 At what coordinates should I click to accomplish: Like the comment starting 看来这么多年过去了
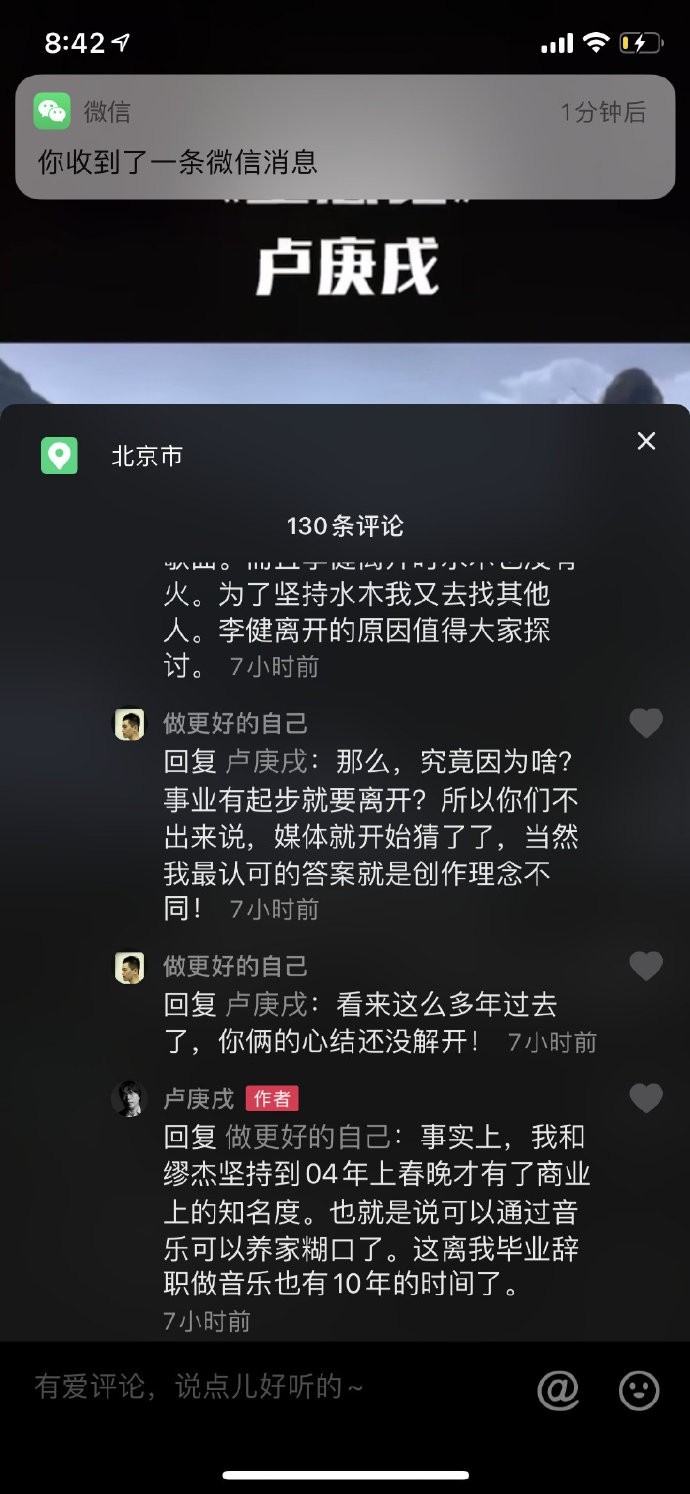646,966
